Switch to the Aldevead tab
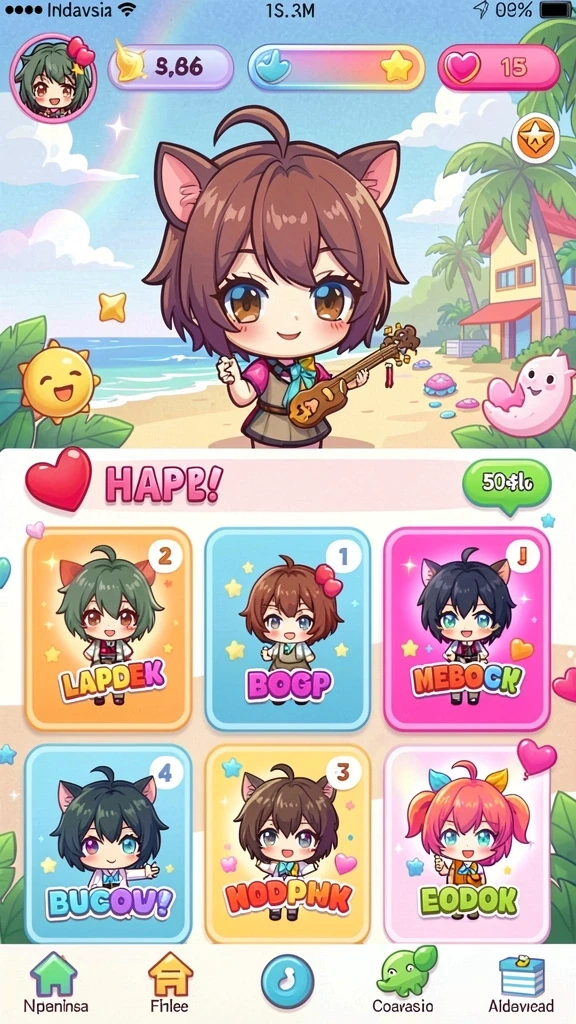Viewport: 576px width, 1024px height. (x=521, y=982)
